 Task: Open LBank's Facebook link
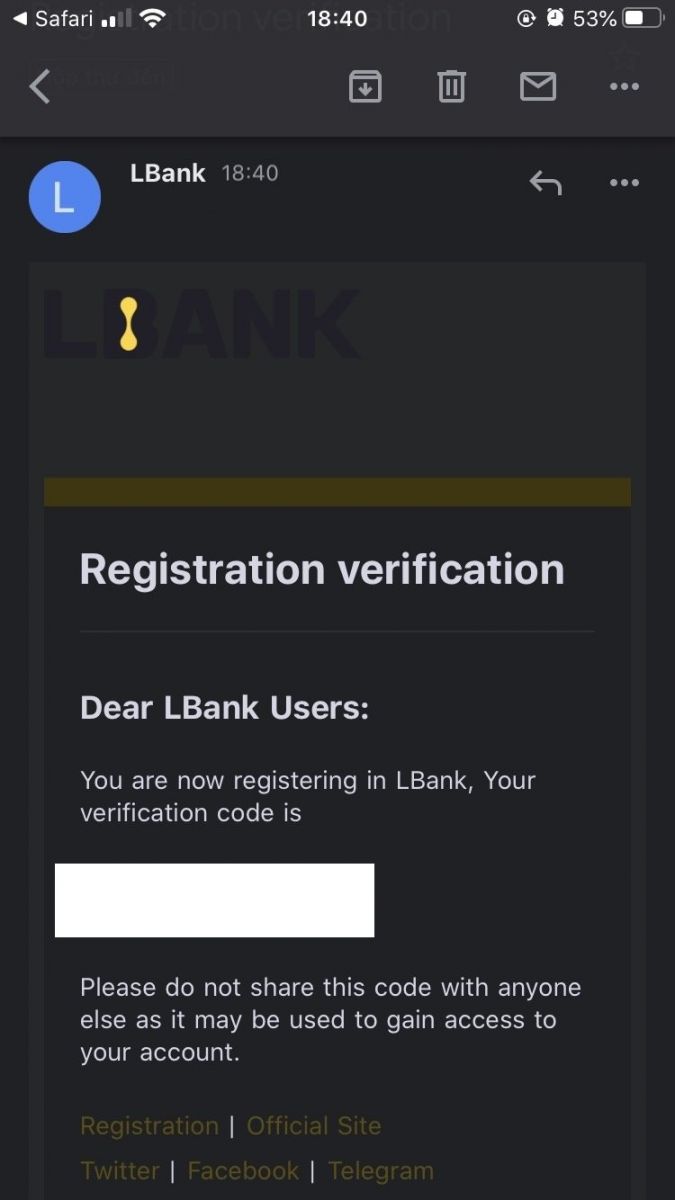[243, 1170]
